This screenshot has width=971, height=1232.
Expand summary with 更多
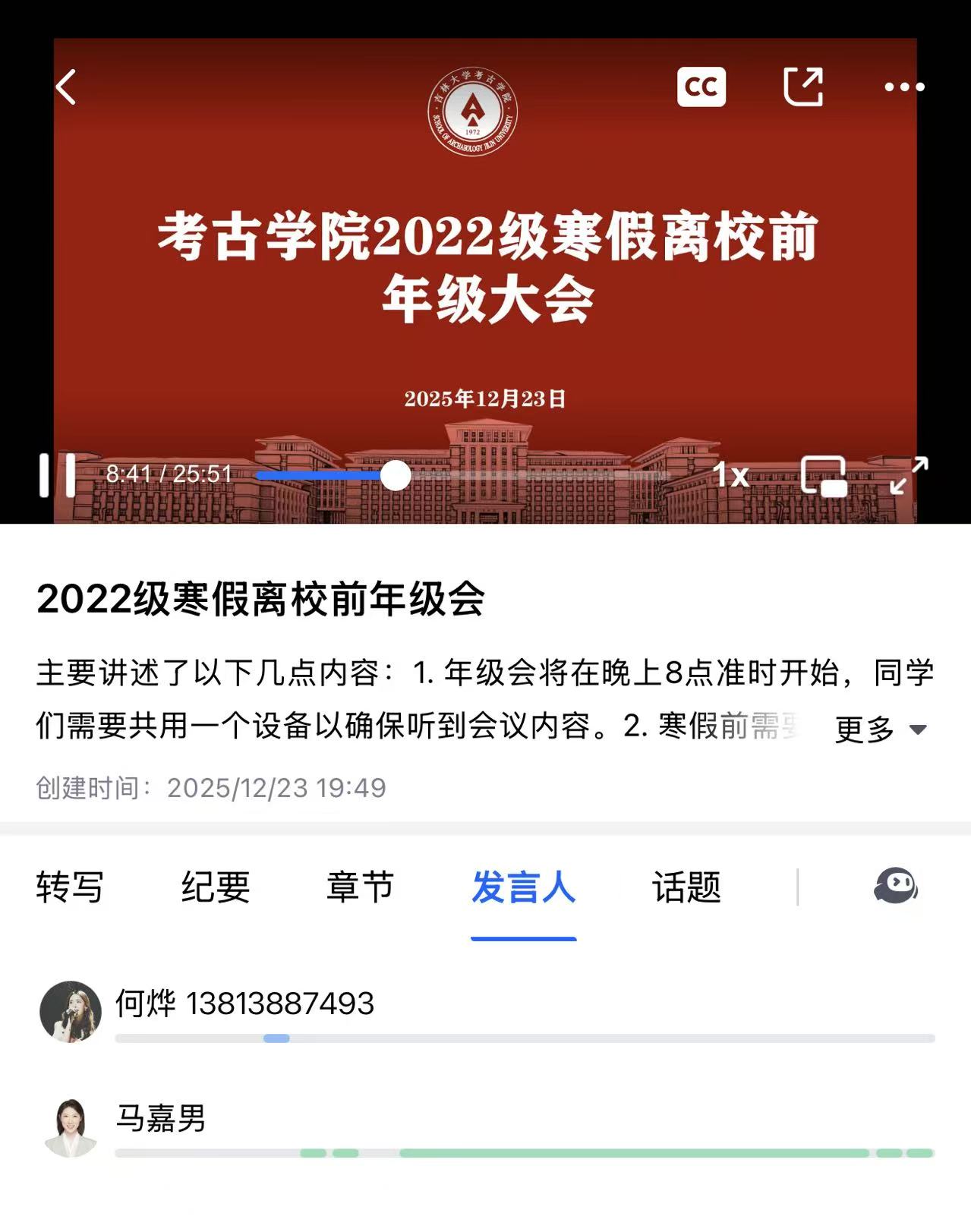point(879,729)
